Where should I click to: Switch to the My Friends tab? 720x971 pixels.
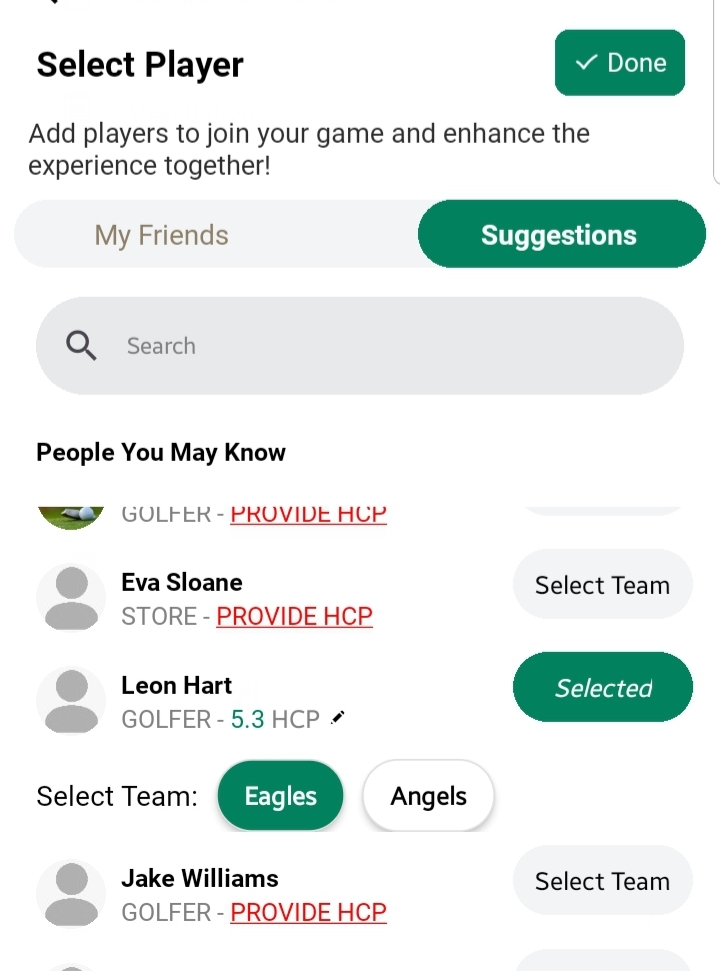pyautogui.click(x=162, y=235)
